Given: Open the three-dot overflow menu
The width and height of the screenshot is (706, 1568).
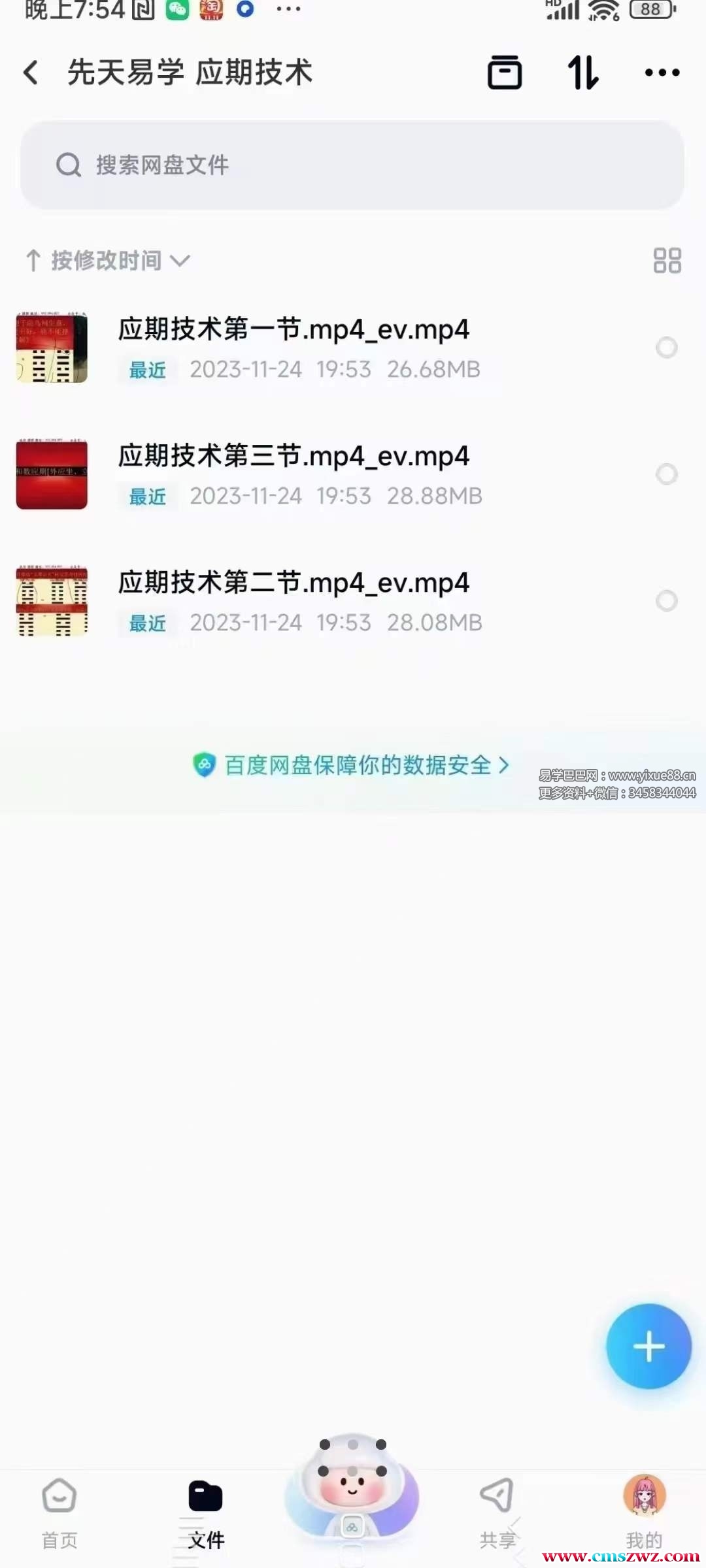Looking at the screenshot, I should click(662, 73).
